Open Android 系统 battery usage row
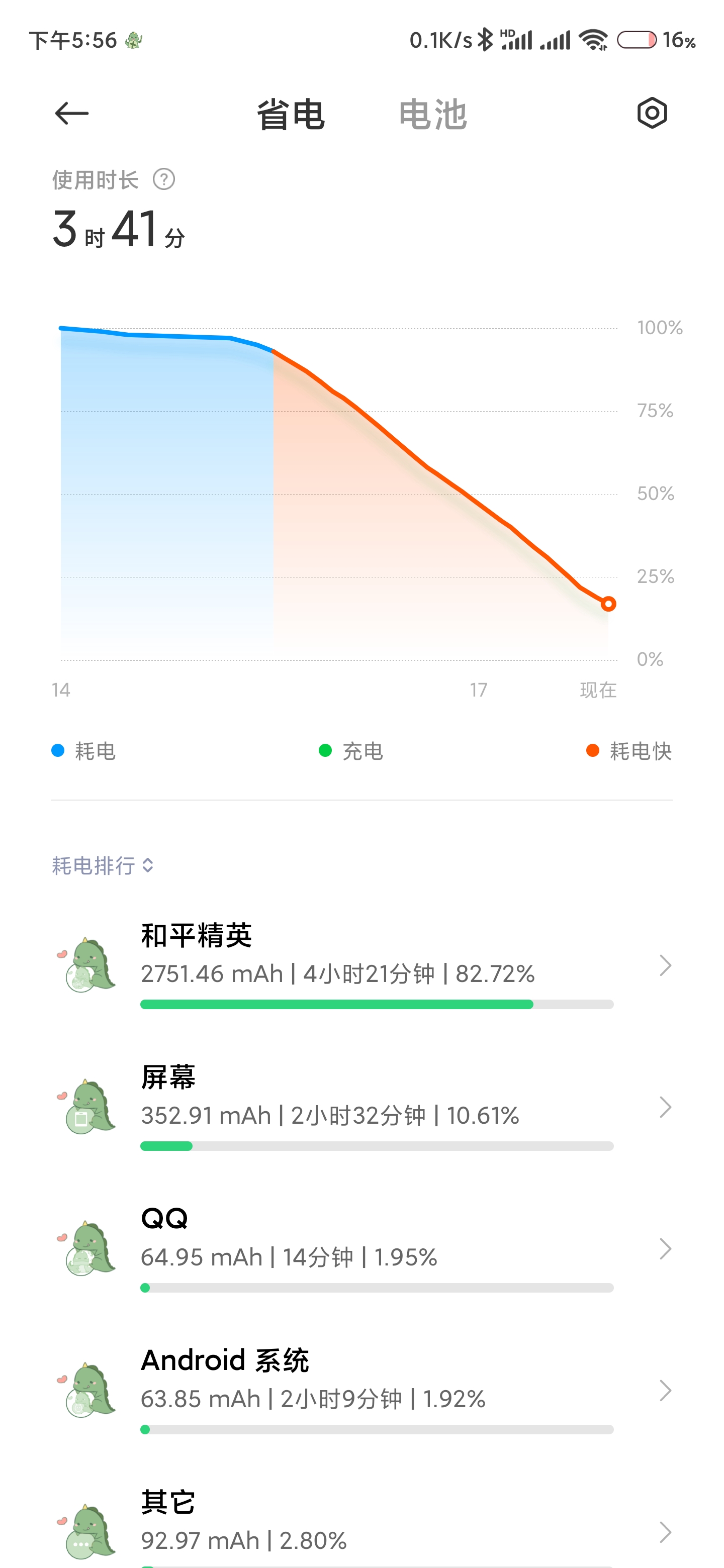Screen dimensions: 724x1568 coord(361,1392)
